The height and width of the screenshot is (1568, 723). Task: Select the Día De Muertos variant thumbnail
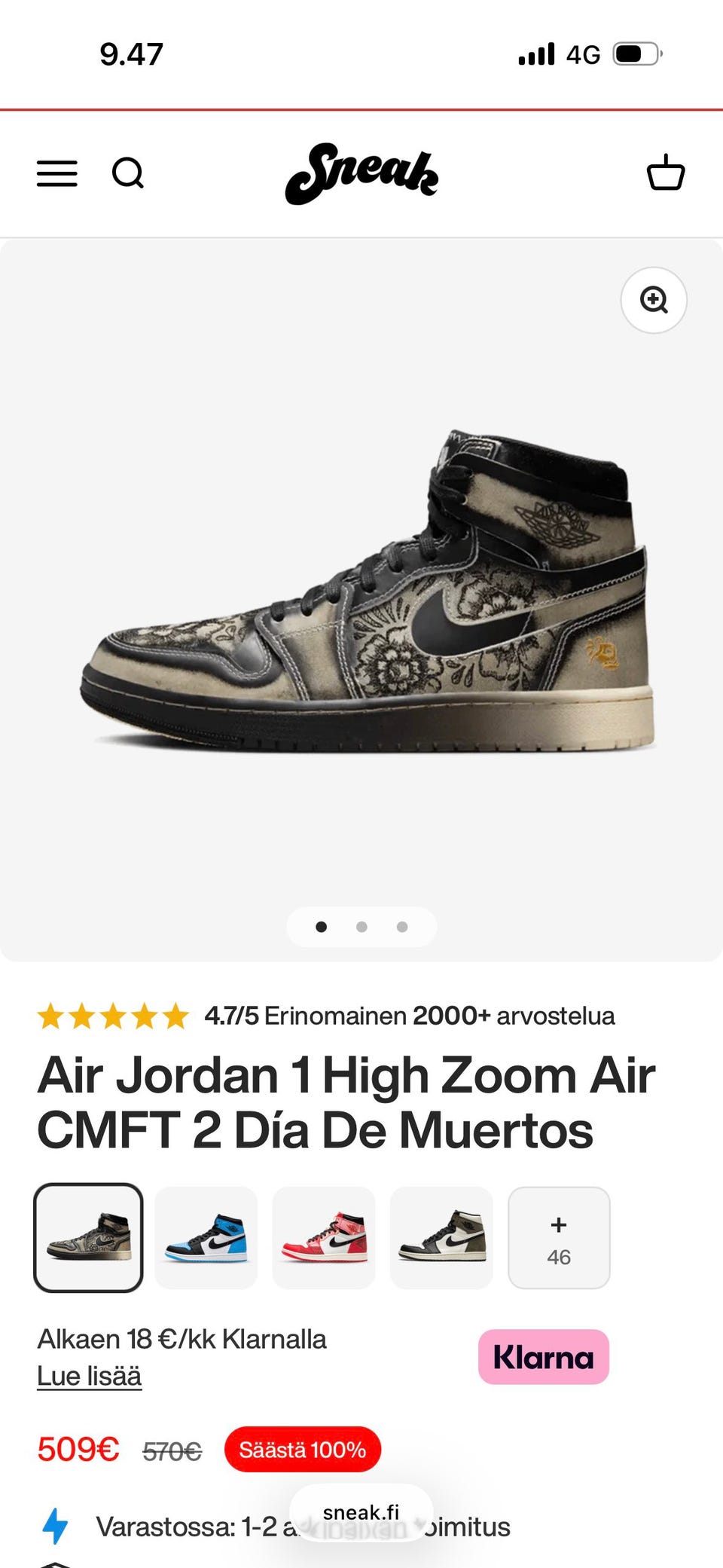tap(89, 1237)
